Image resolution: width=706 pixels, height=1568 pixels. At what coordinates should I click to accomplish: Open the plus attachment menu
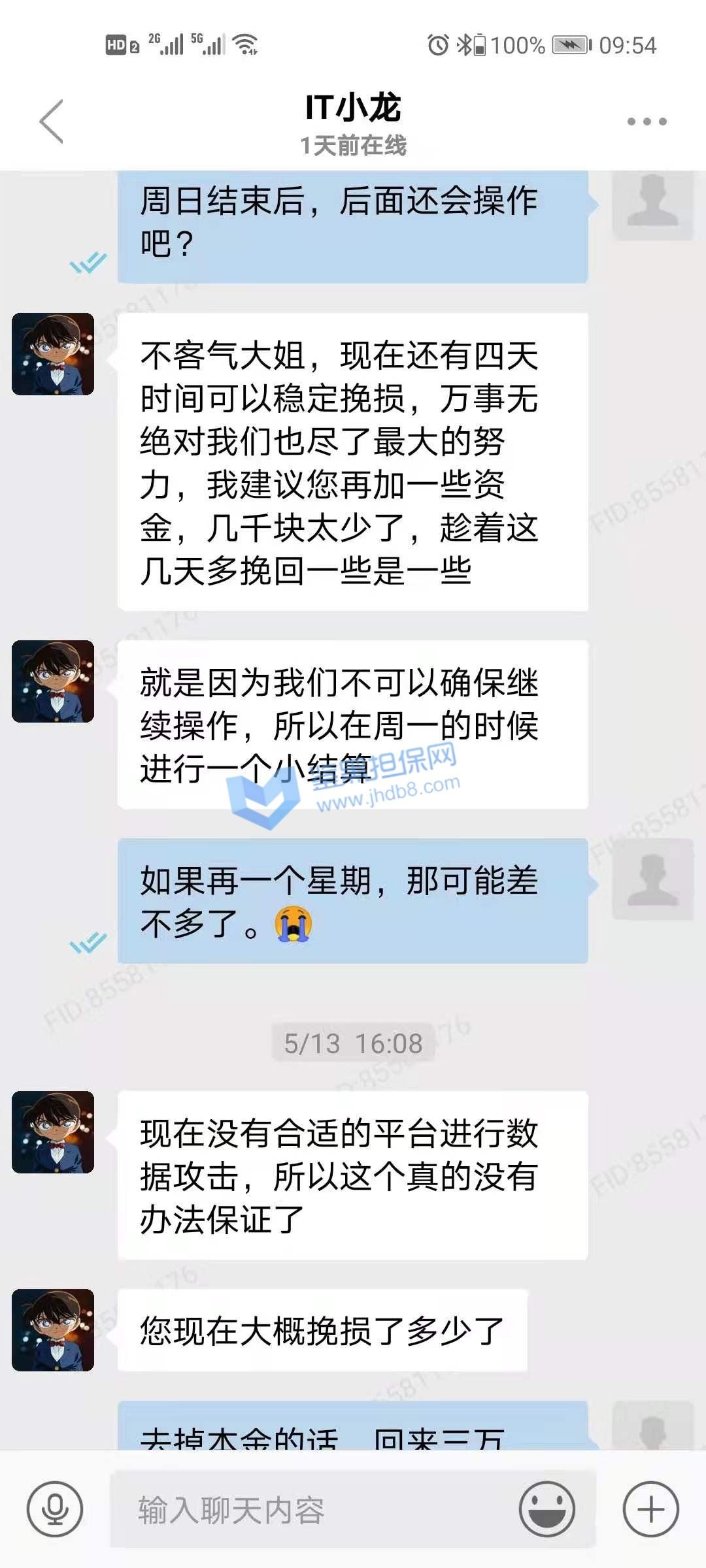651,1510
